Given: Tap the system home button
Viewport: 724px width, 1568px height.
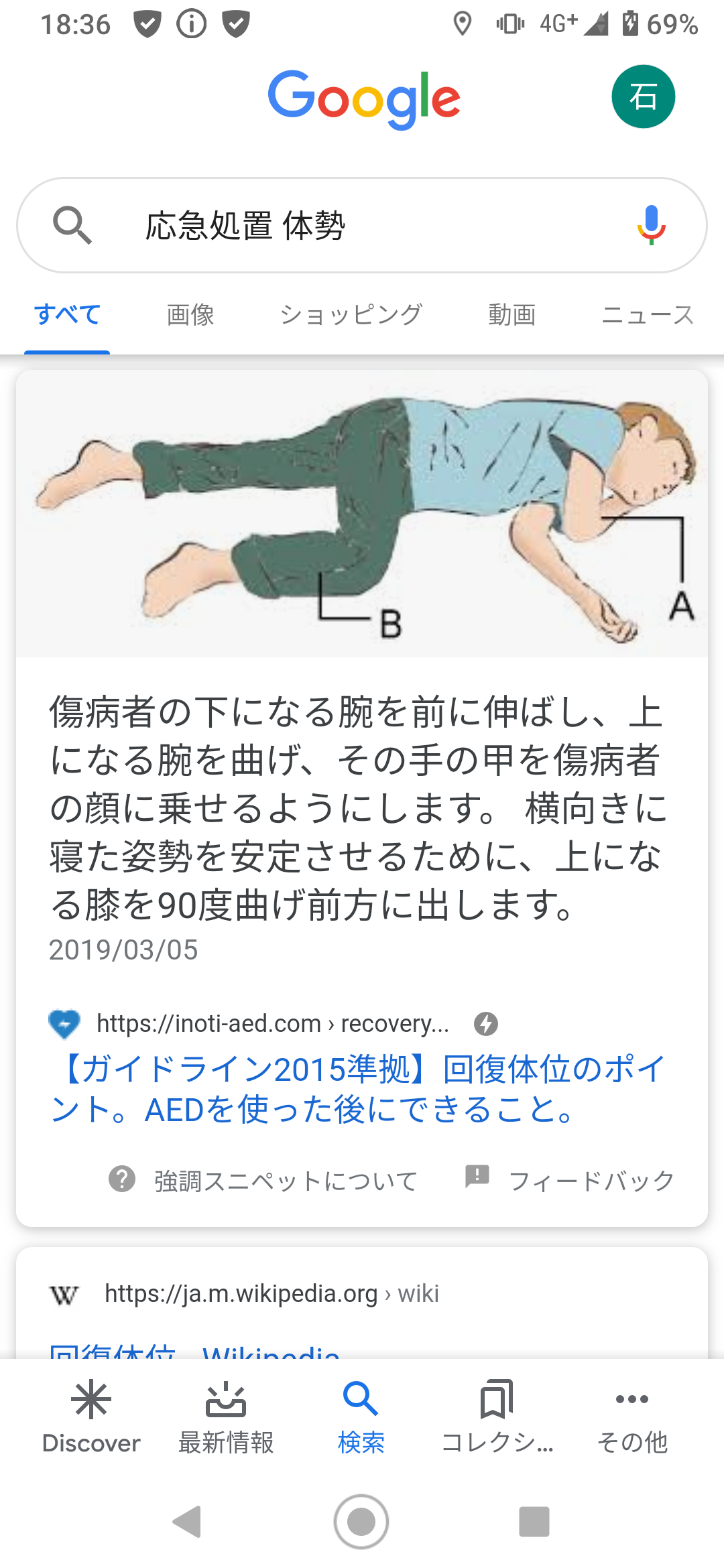Looking at the screenshot, I should (361, 1521).
